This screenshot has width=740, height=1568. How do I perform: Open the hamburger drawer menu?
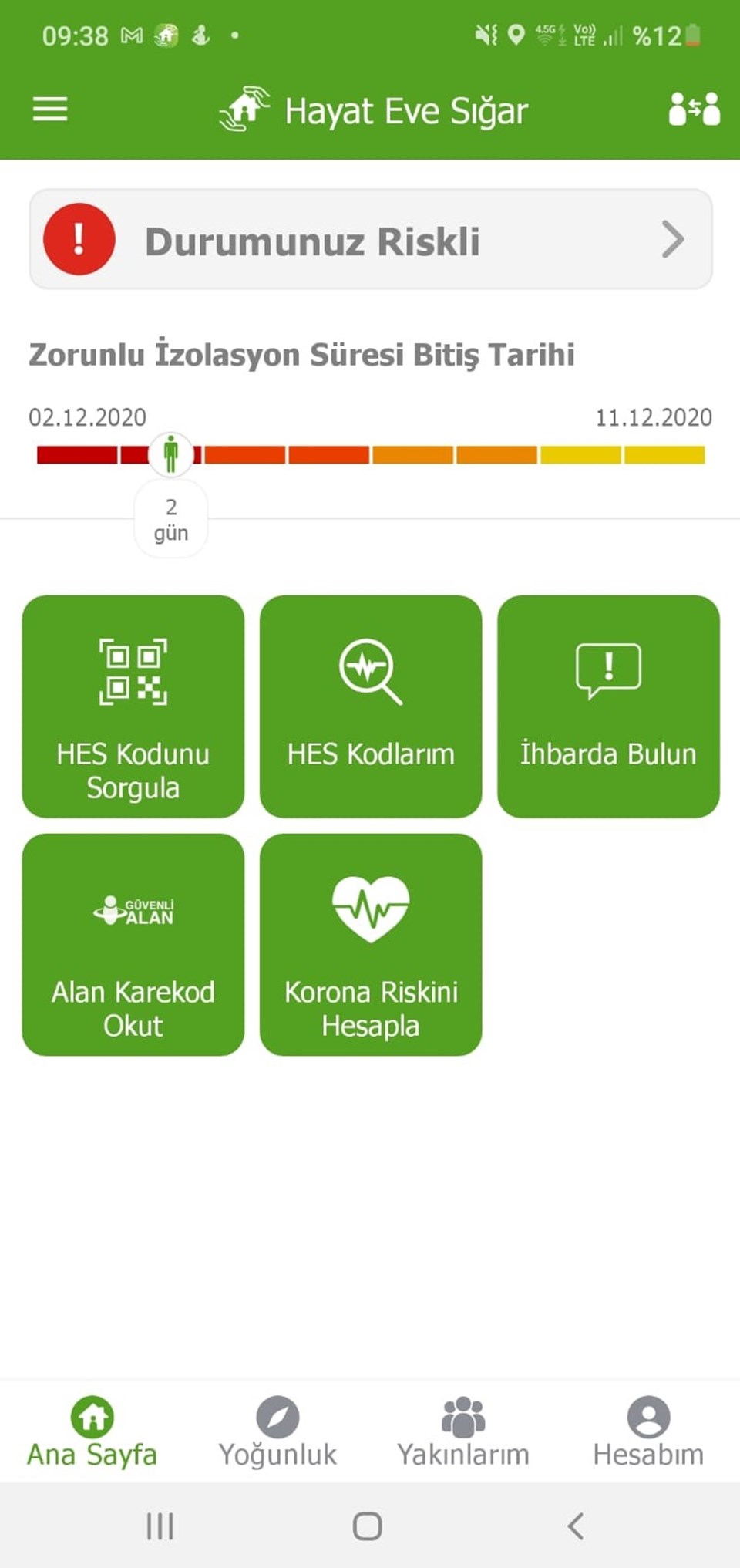pyautogui.click(x=50, y=109)
